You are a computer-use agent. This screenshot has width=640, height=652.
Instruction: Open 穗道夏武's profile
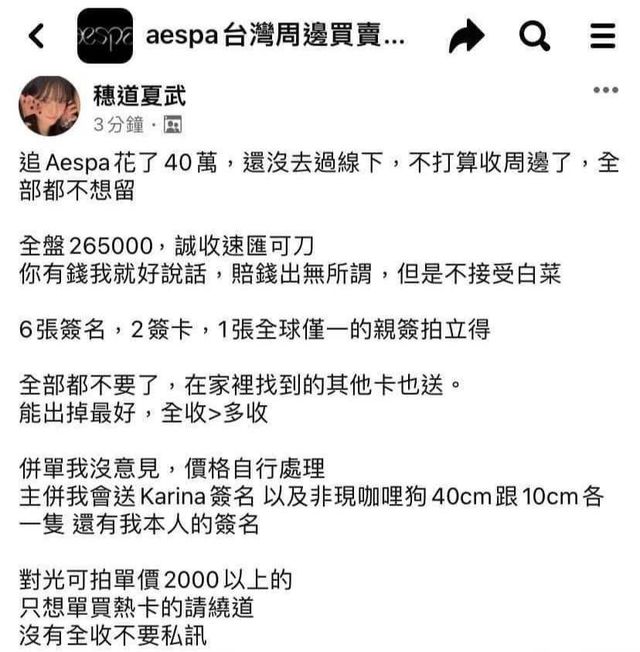(139, 96)
